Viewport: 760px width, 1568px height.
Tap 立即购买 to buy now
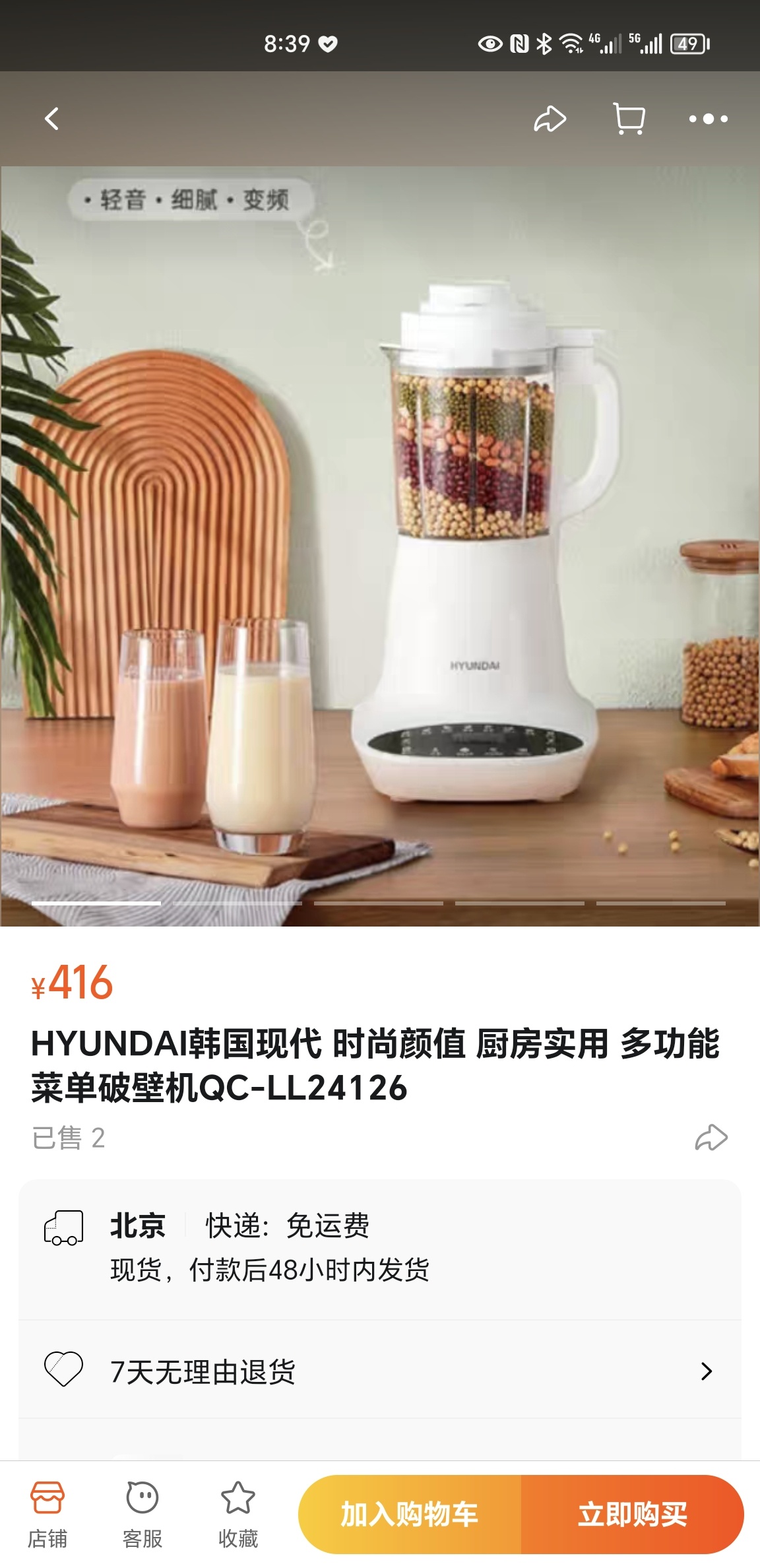point(632,1514)
